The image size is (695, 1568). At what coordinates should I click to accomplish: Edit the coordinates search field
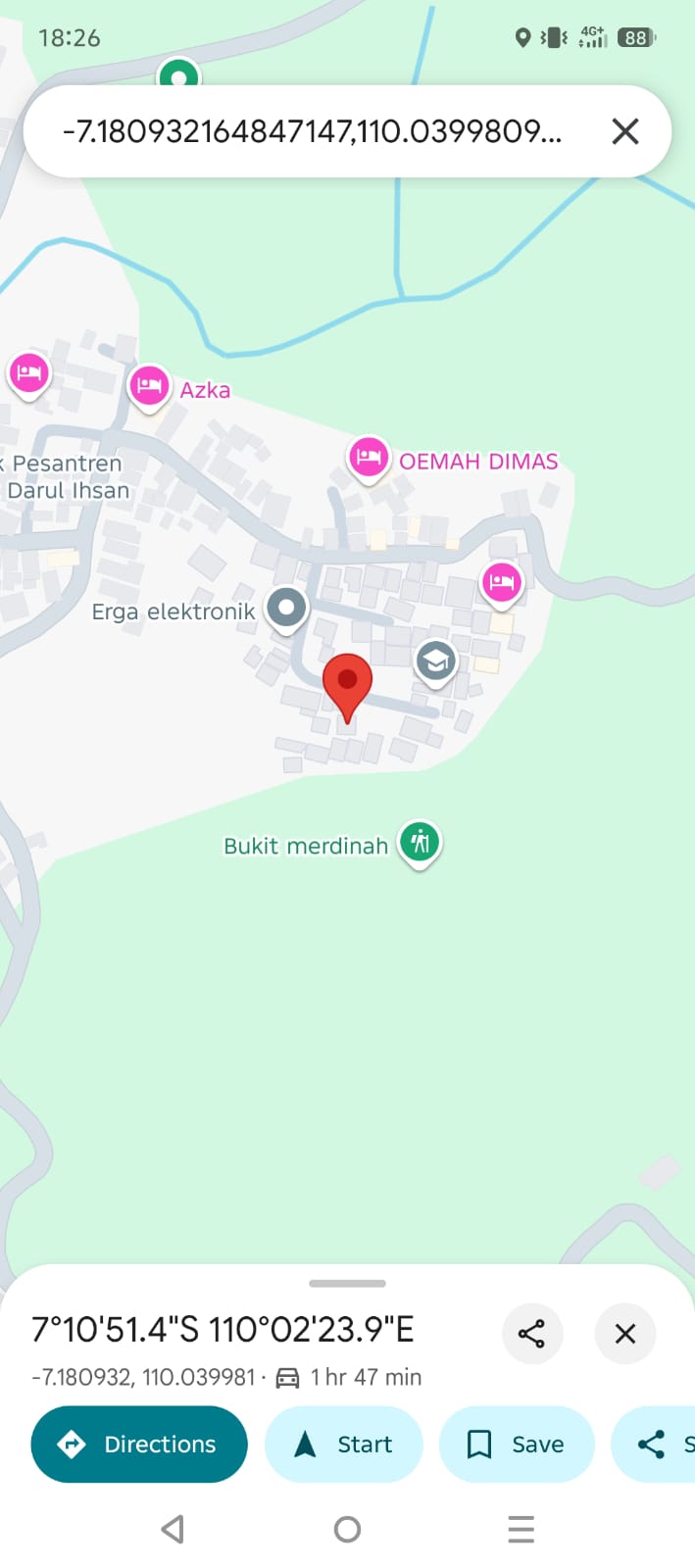coord(312,131)
